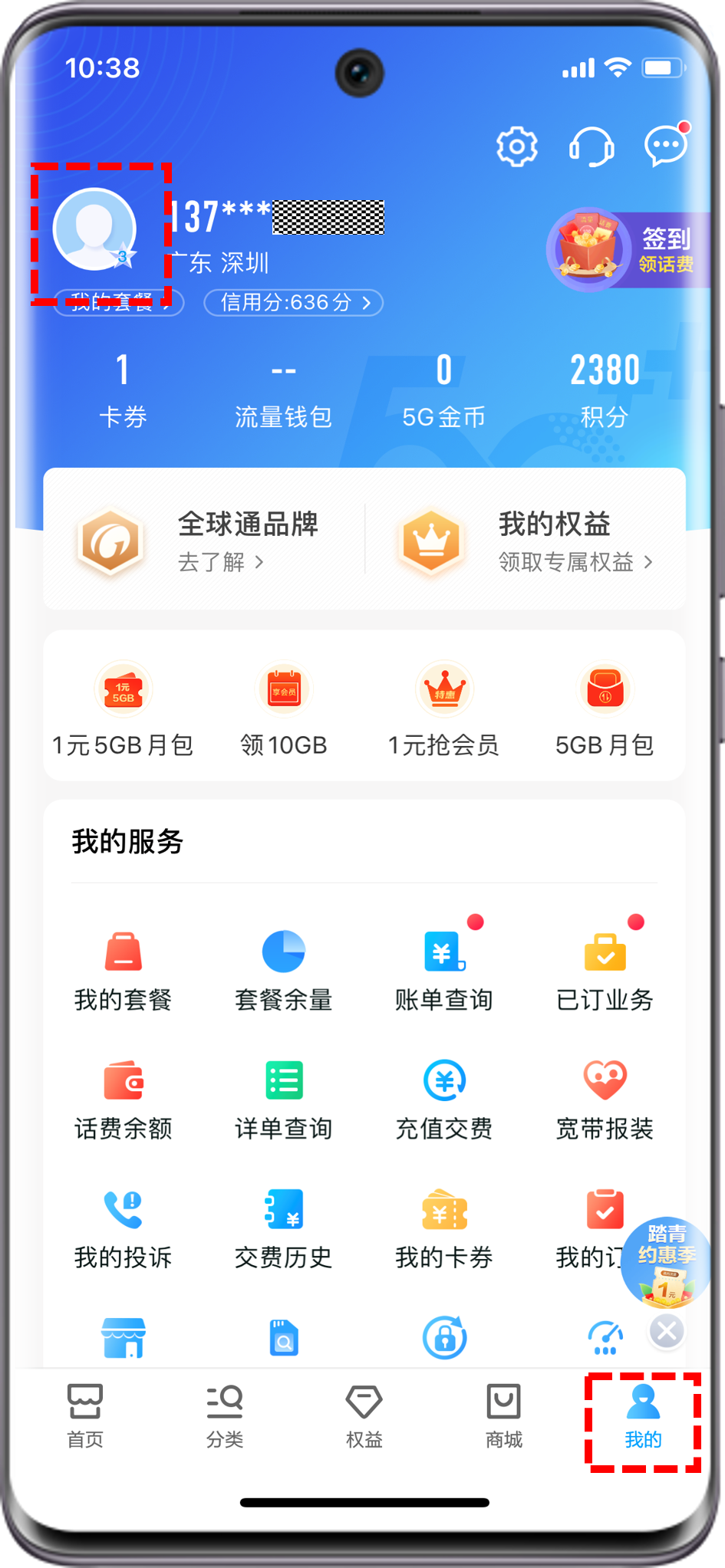
Task: Contact customer service via headset icon
Action: [x=591, y=146]
